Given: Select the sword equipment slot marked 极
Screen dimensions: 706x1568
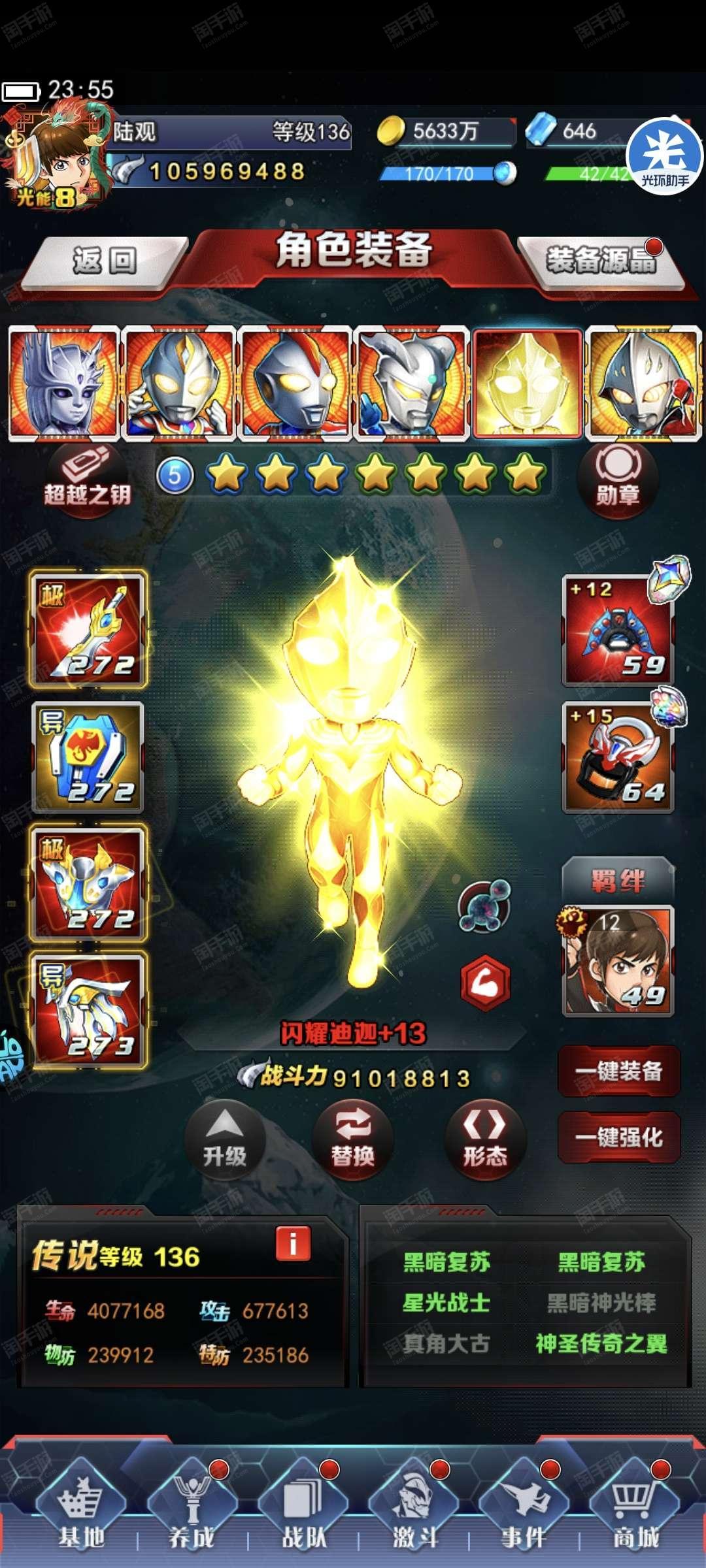Looking at the screenshot, I should pos(88,629).
